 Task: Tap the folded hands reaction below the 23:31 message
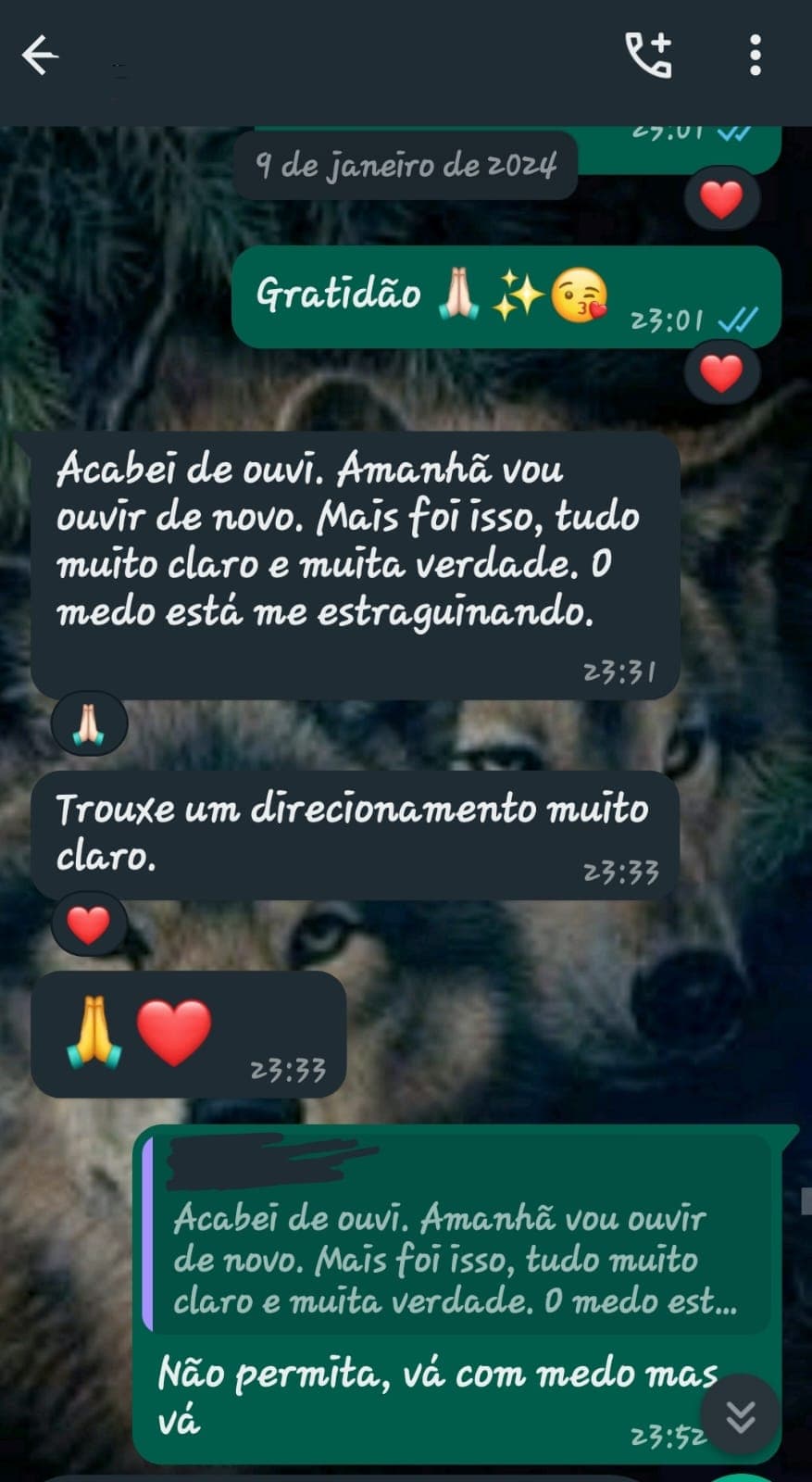click(x=90, y=723)
